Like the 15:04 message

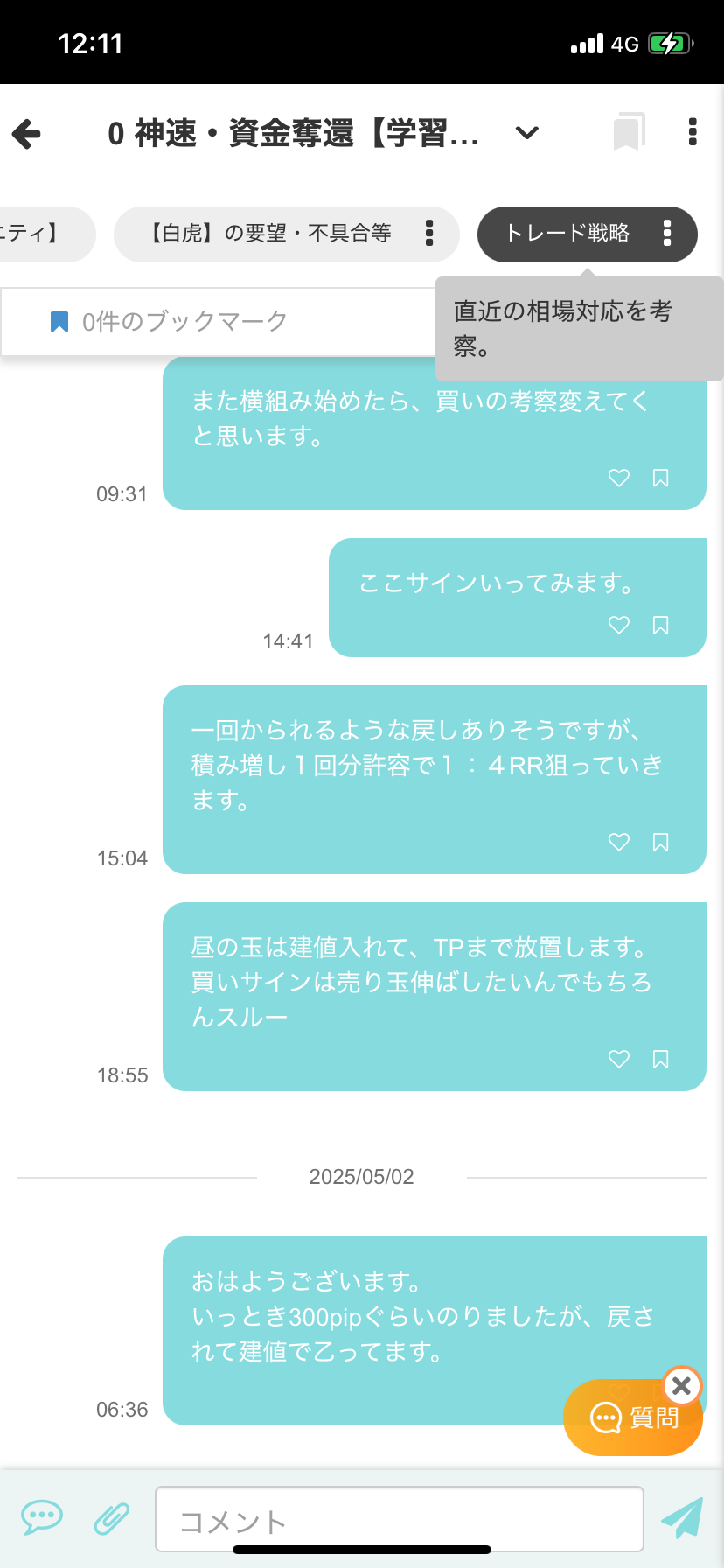coord(619,842)
